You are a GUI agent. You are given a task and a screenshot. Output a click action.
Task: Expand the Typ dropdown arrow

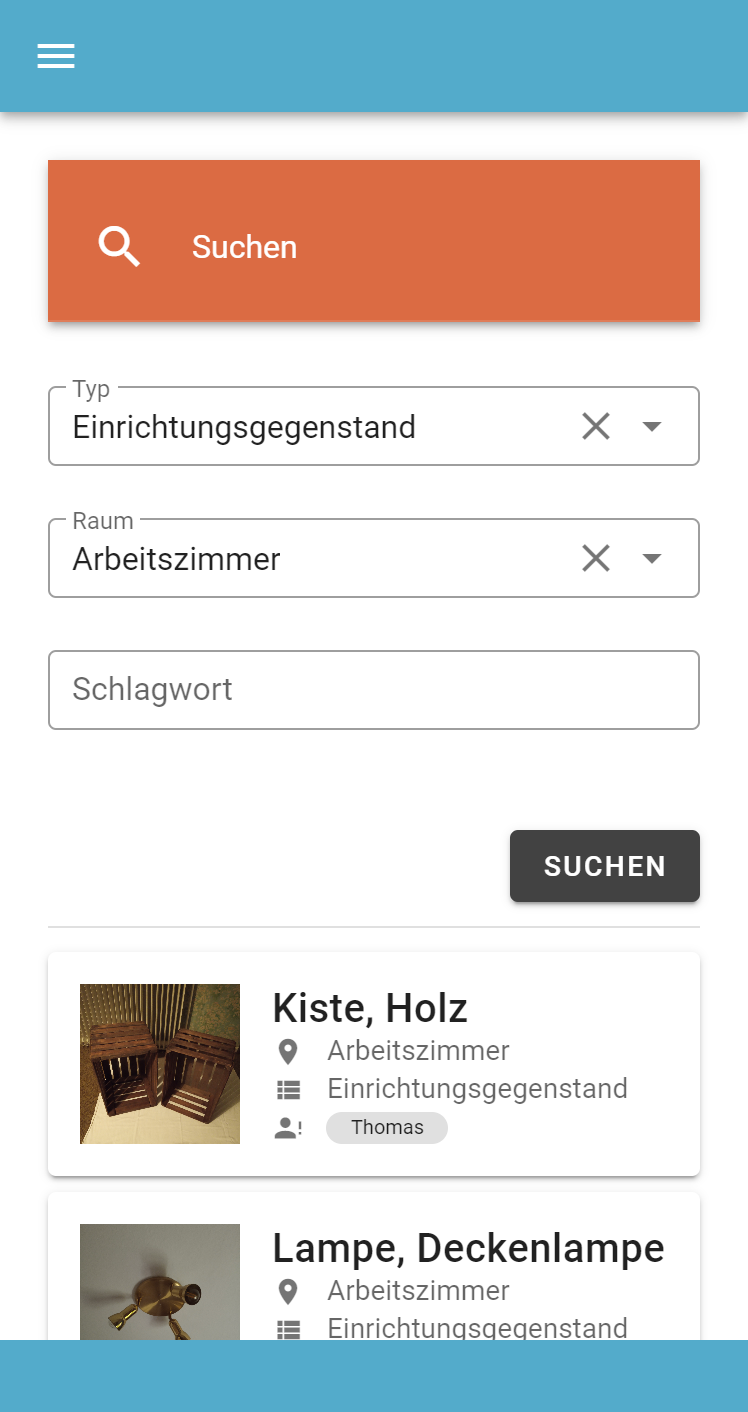[652, 427]
